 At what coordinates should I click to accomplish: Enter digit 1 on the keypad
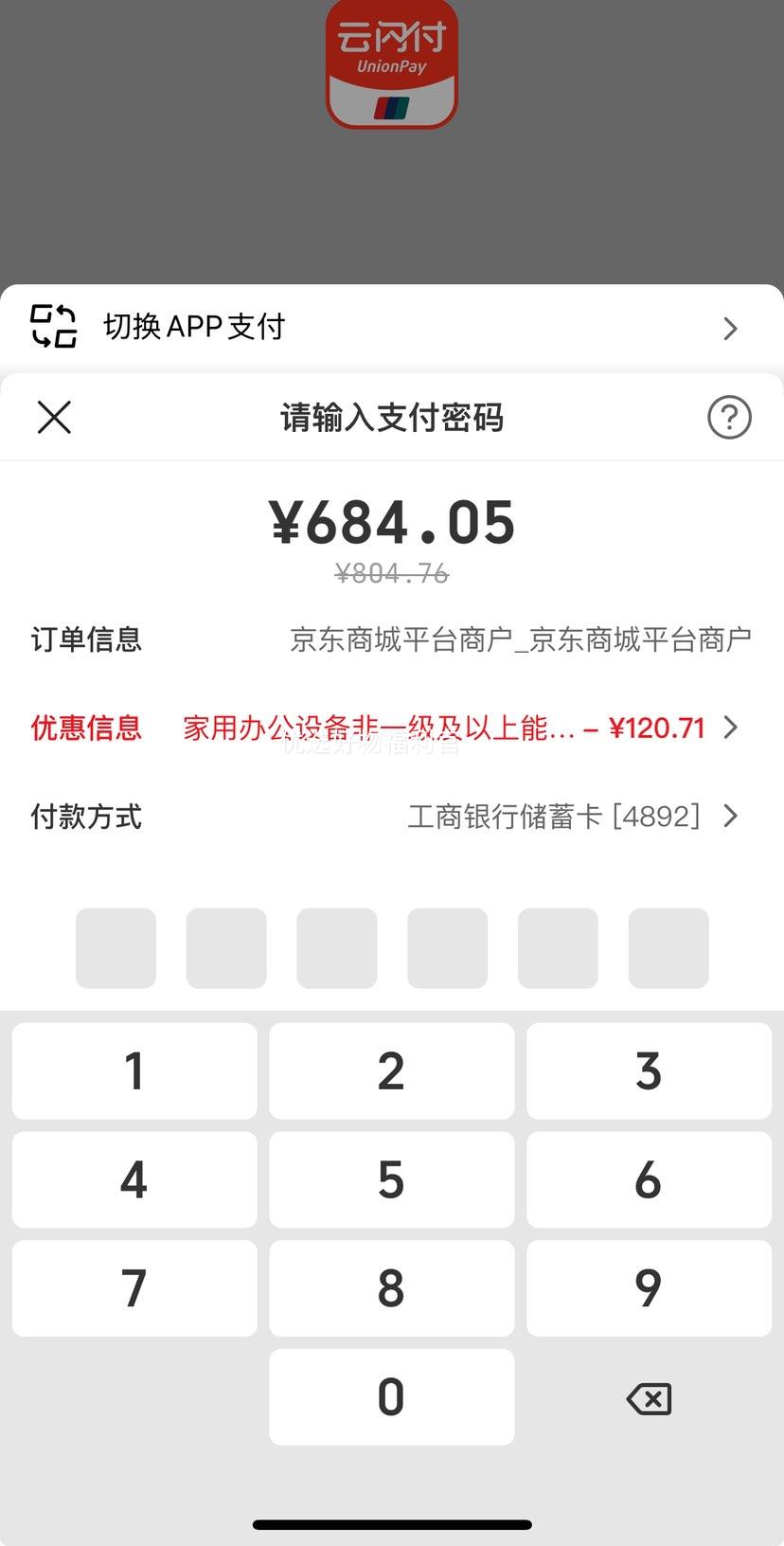coord(134,1070)
